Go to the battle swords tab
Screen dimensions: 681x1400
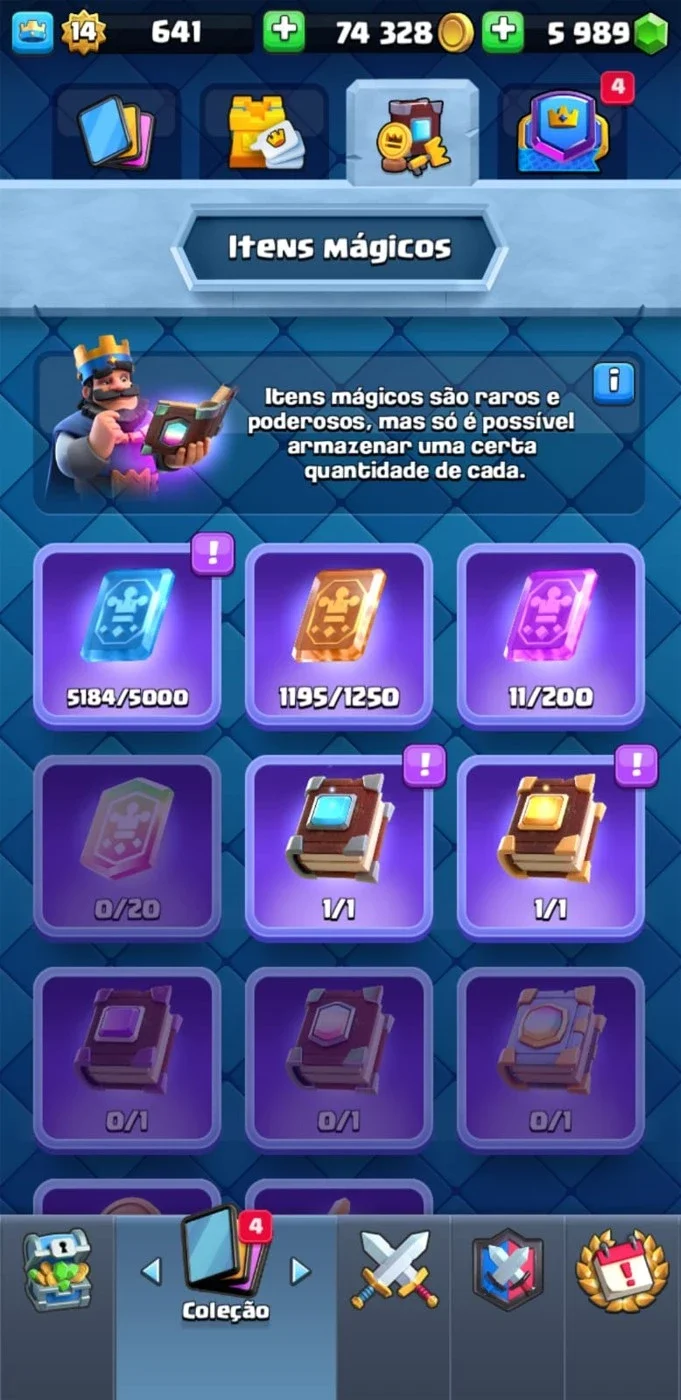[x=394, y=1270]
